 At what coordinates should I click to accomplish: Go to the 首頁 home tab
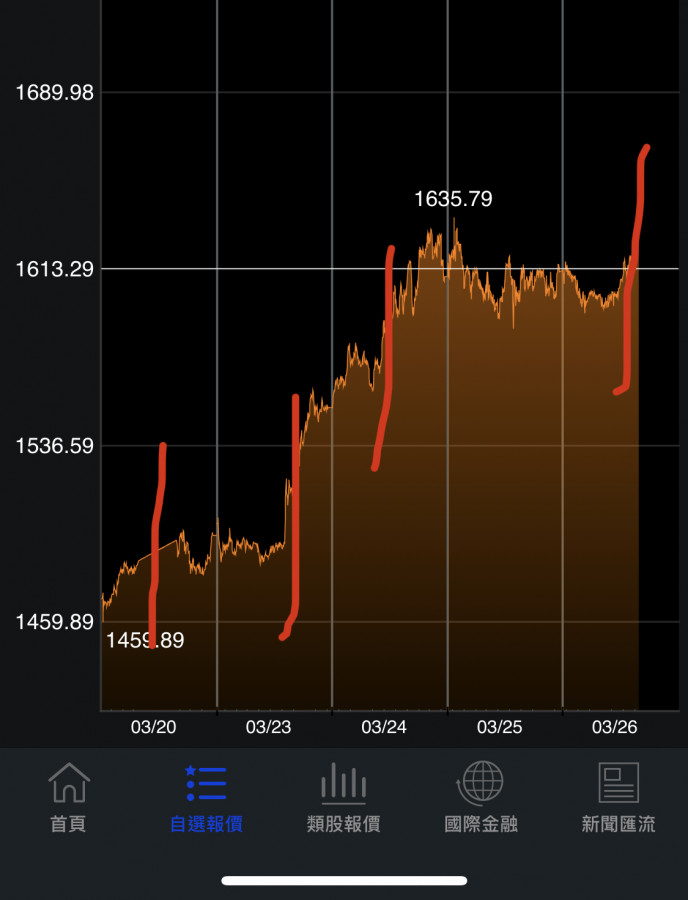69,797
